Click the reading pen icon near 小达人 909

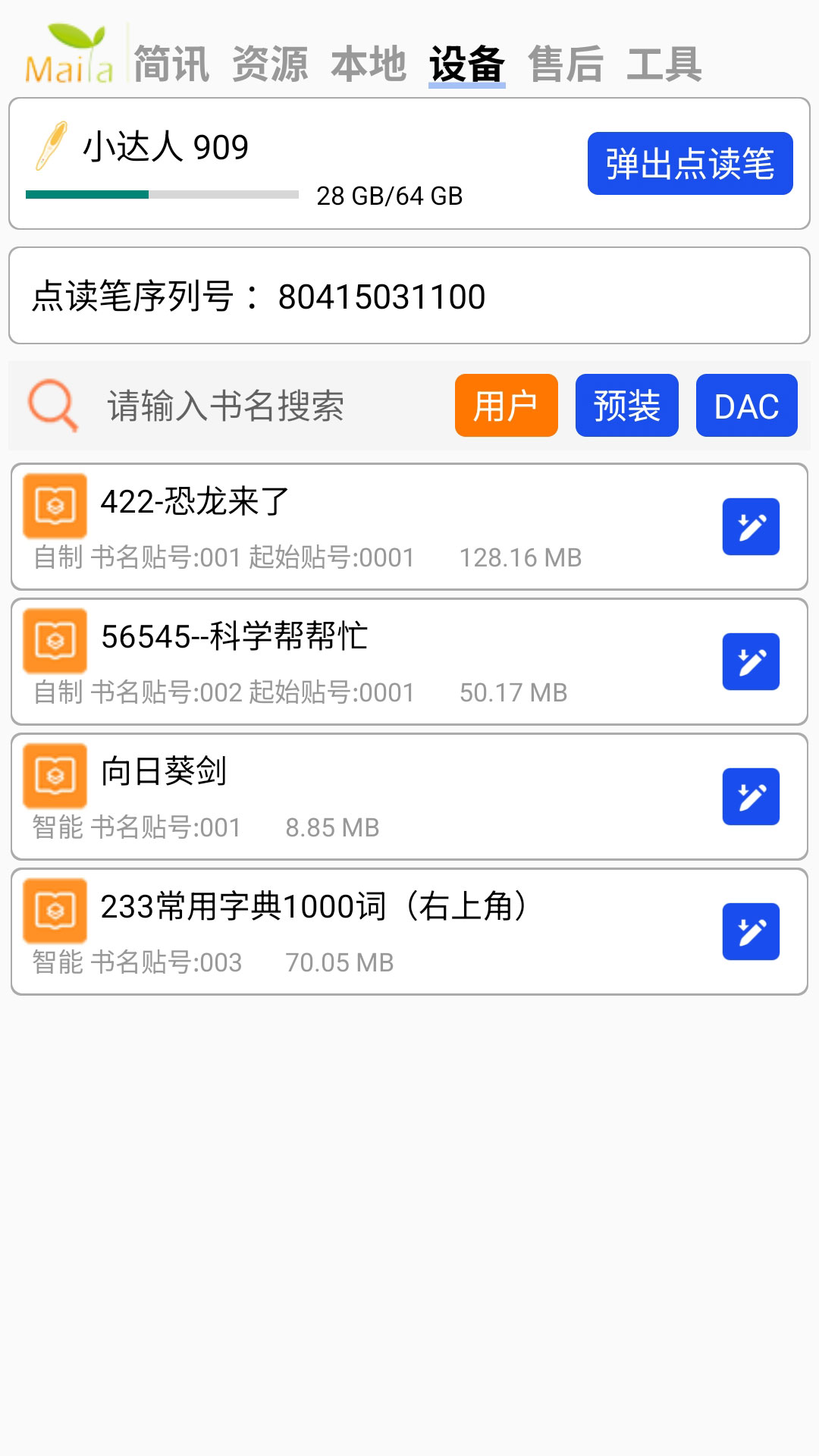tap(52, 144)
